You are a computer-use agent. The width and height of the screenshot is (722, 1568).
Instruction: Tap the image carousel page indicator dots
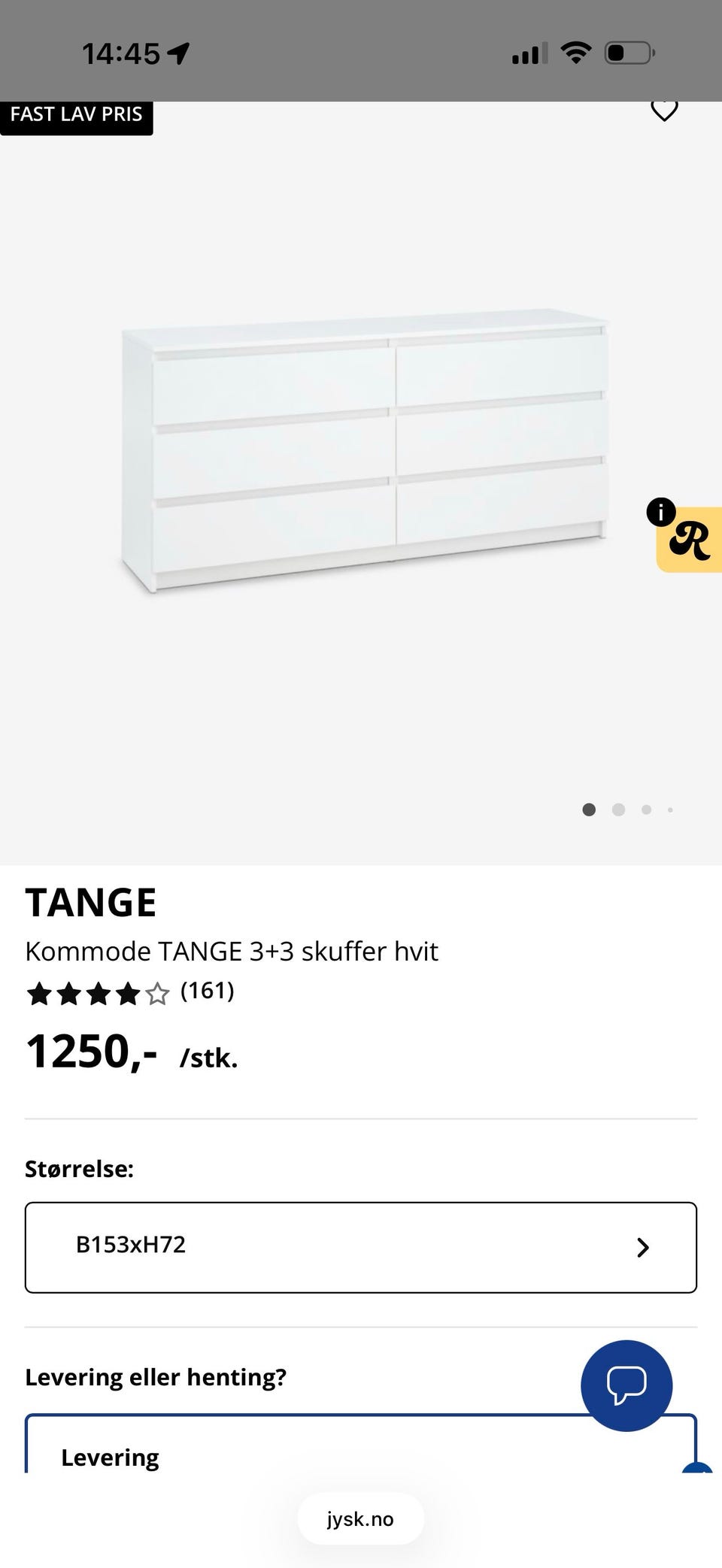pos(627,810)
